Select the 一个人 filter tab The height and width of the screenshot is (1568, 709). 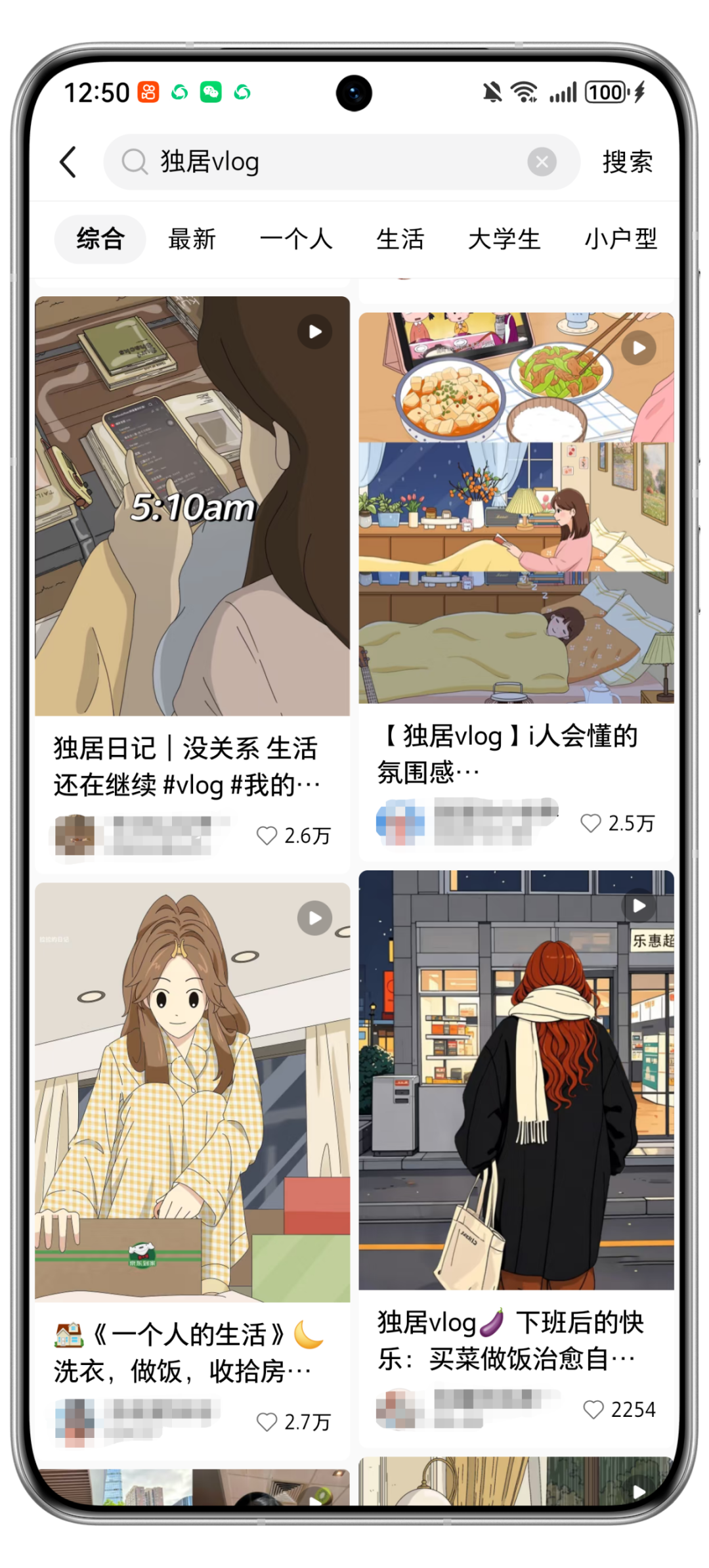(x=296, y=239)
